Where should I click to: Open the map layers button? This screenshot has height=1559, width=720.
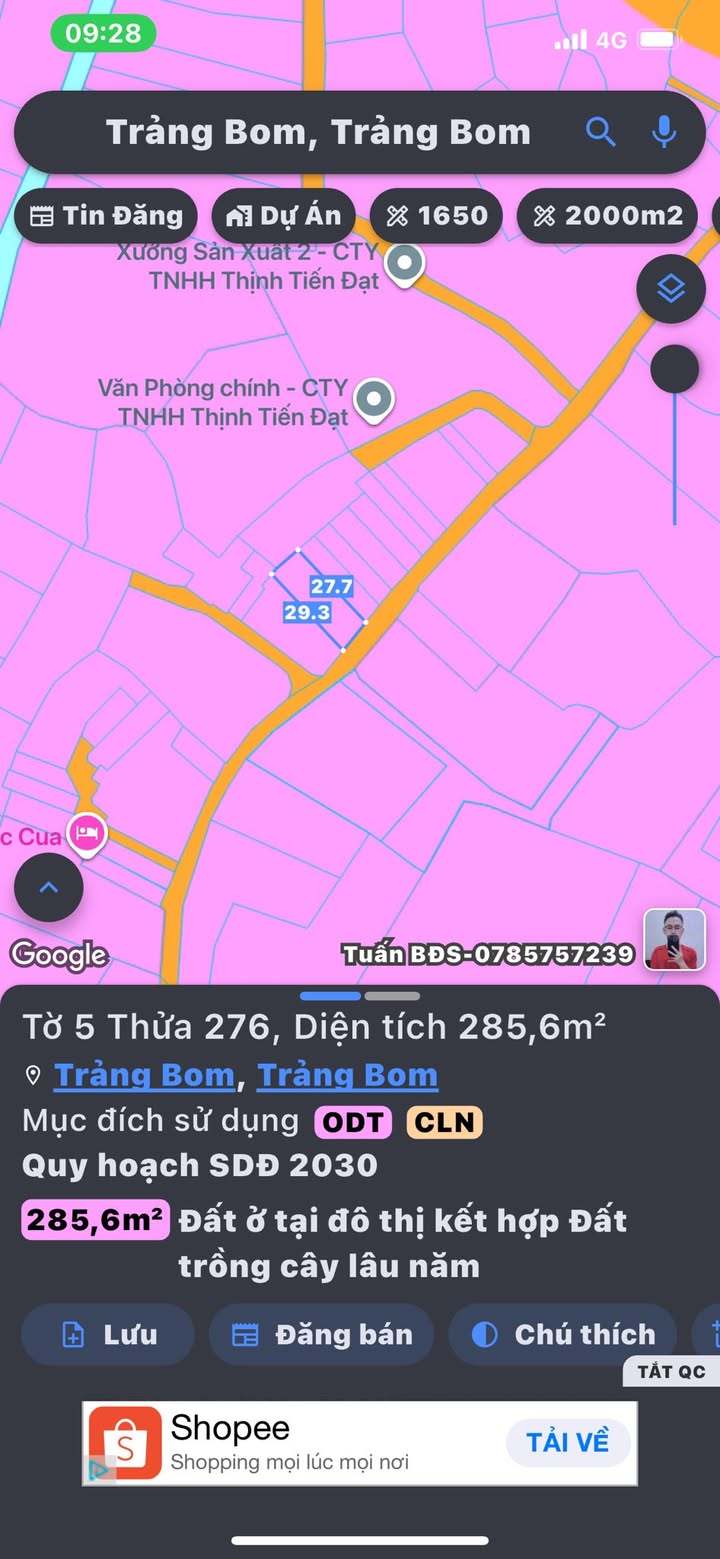coord(671,289)
